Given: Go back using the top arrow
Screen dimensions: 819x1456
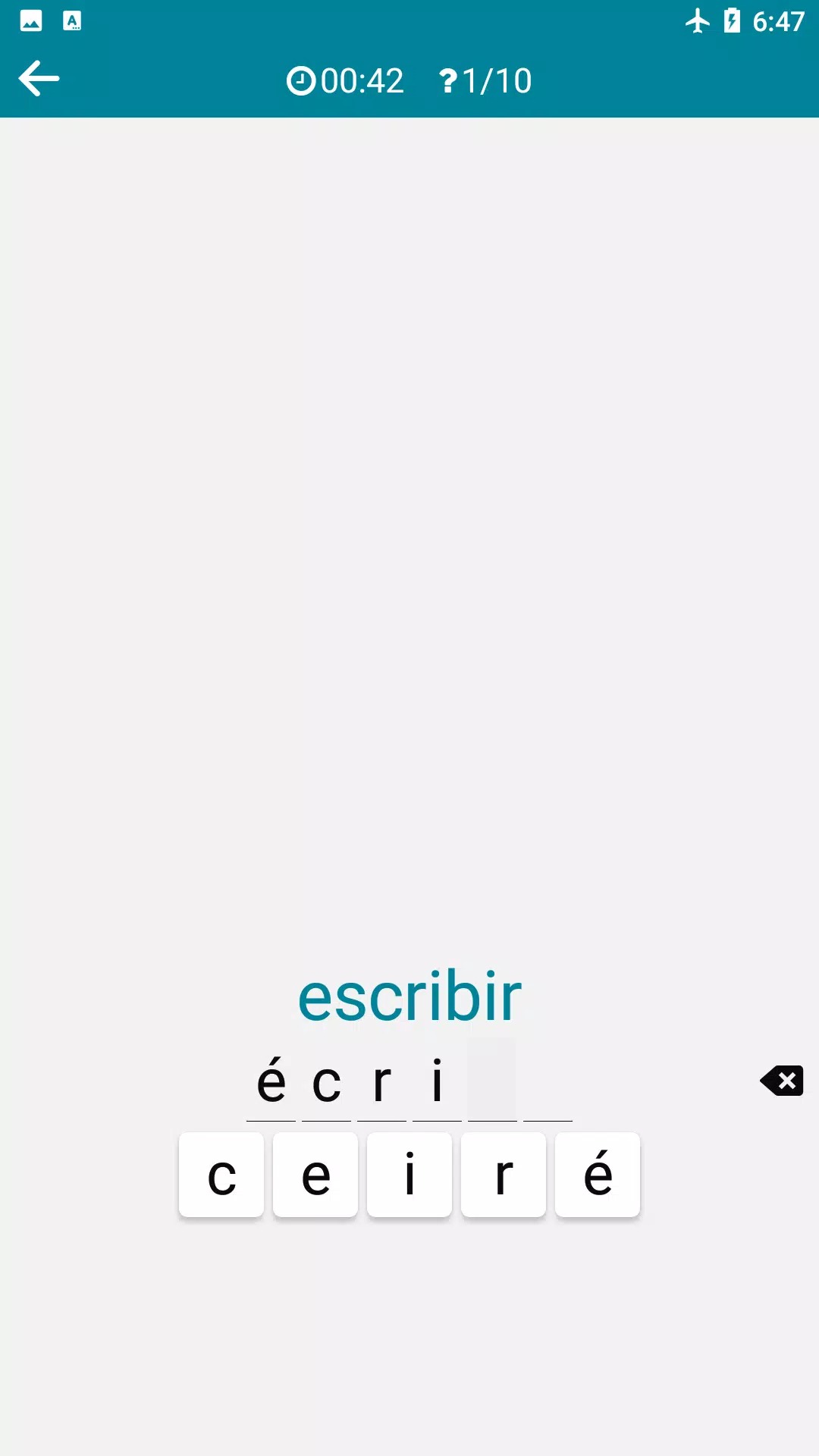Looking at the screenshot, I should click(x=39, y=79).
